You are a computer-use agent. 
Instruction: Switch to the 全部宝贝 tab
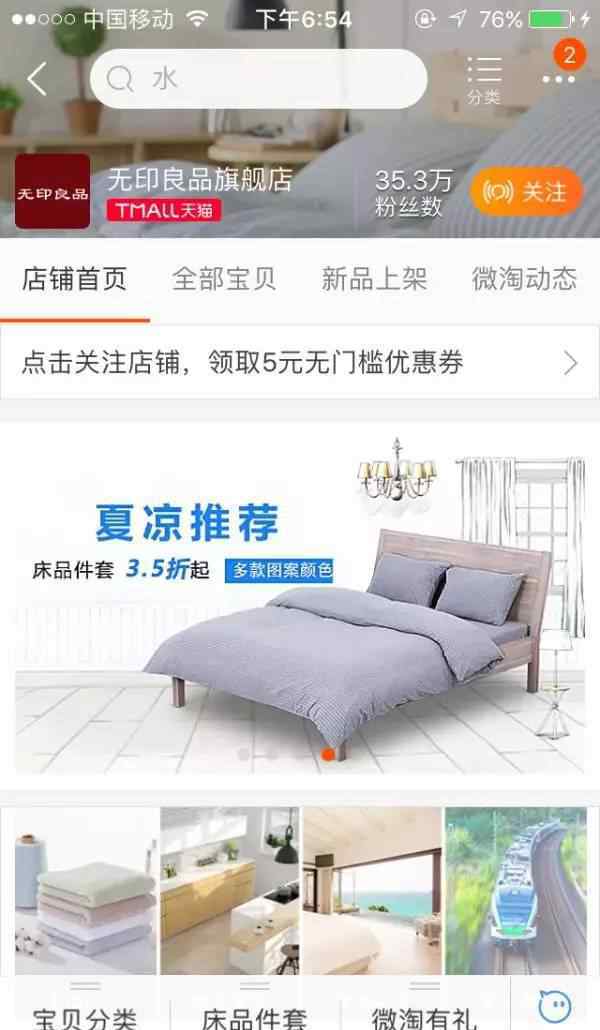[x=224, y=279]
